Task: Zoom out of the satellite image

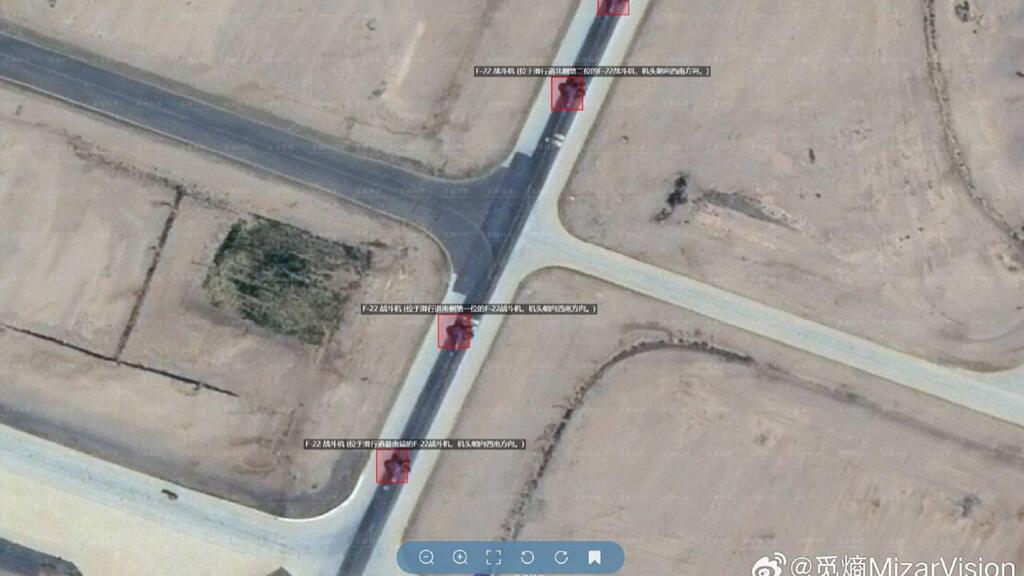Action: pyautogui.click(x=427, y=557)
